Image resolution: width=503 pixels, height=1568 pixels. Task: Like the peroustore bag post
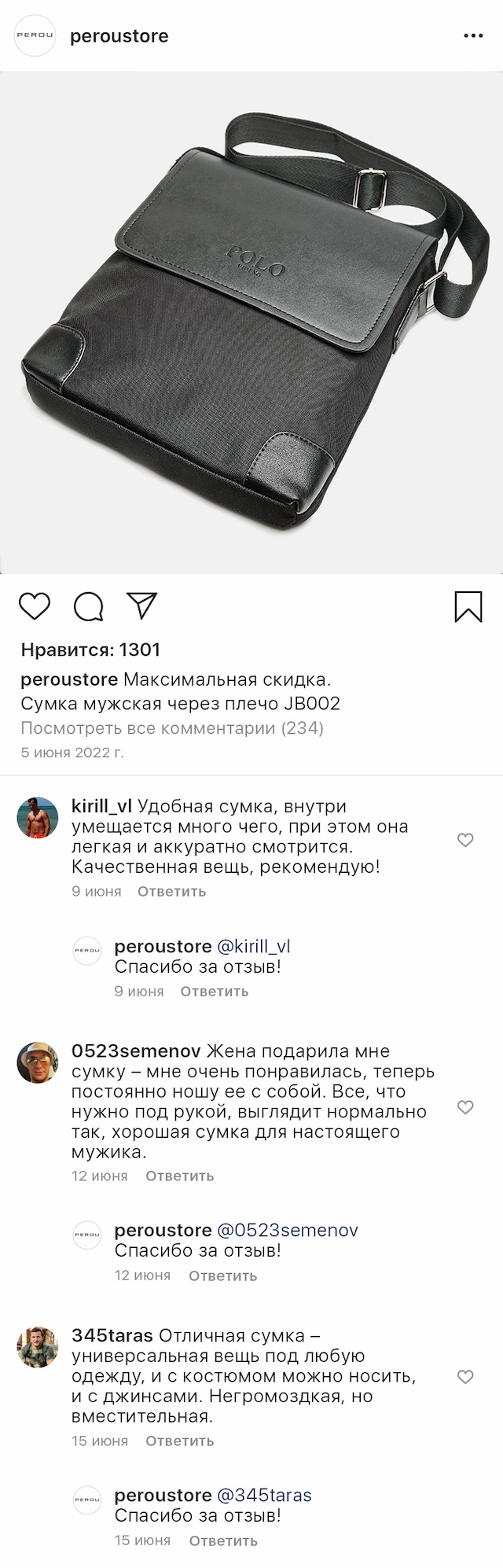(x=35, y=606)
